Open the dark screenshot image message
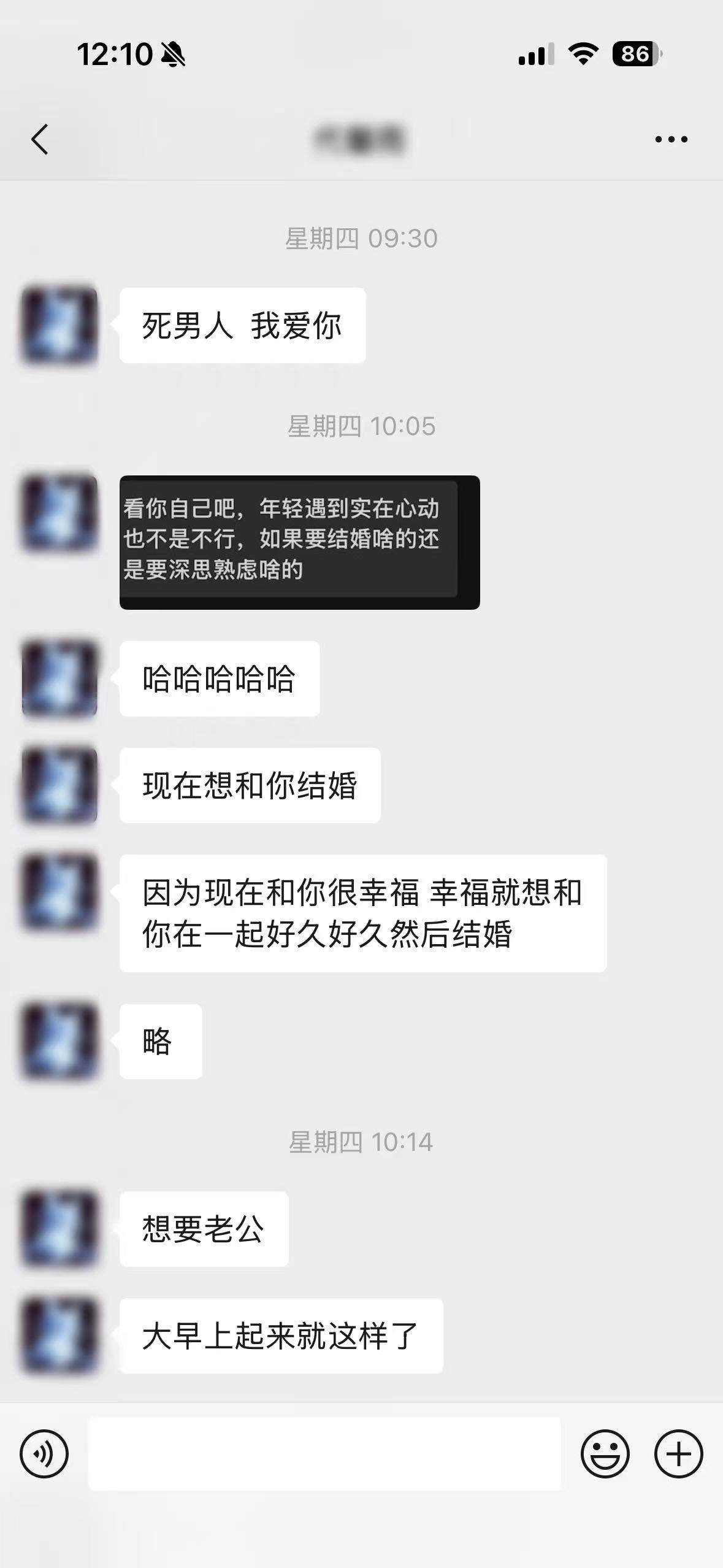723x1568 pixels. (299, 542)
